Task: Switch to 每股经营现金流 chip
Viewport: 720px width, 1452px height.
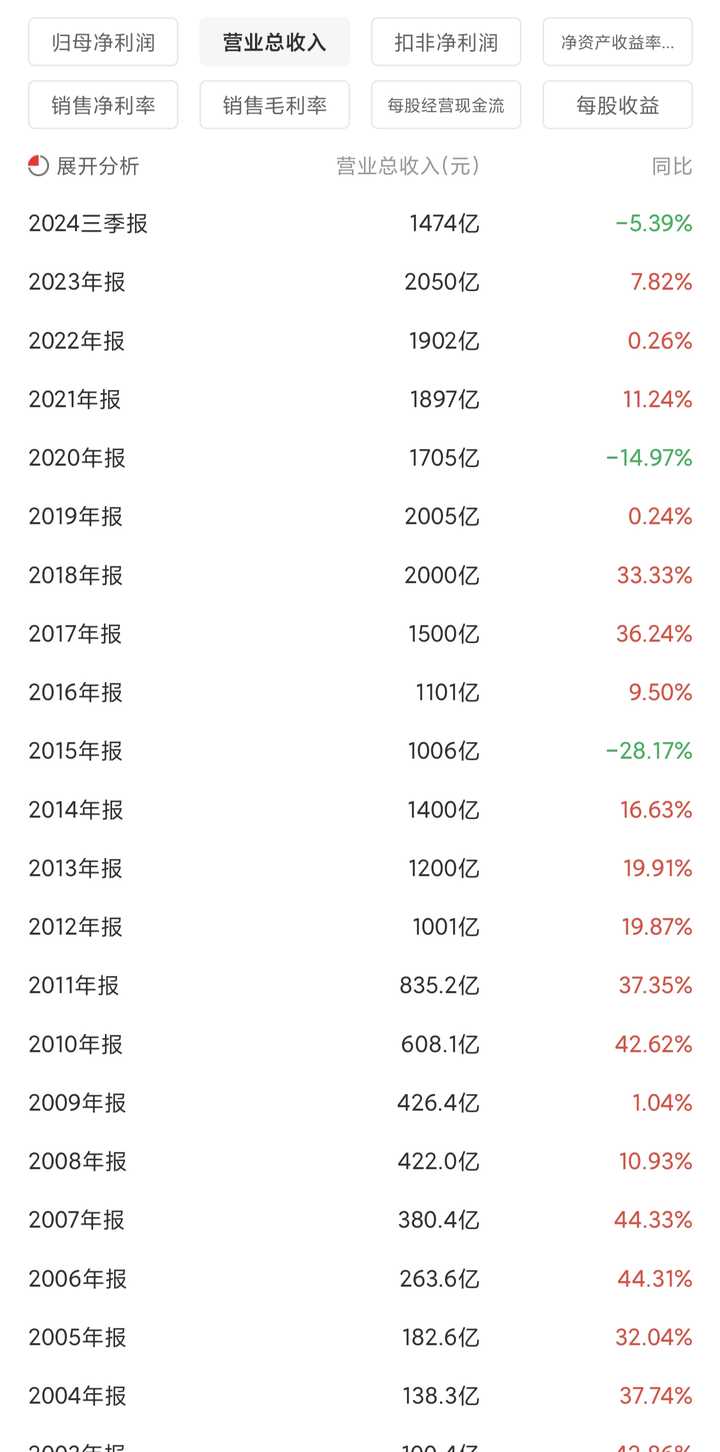Action: click(x=446, y=105)
